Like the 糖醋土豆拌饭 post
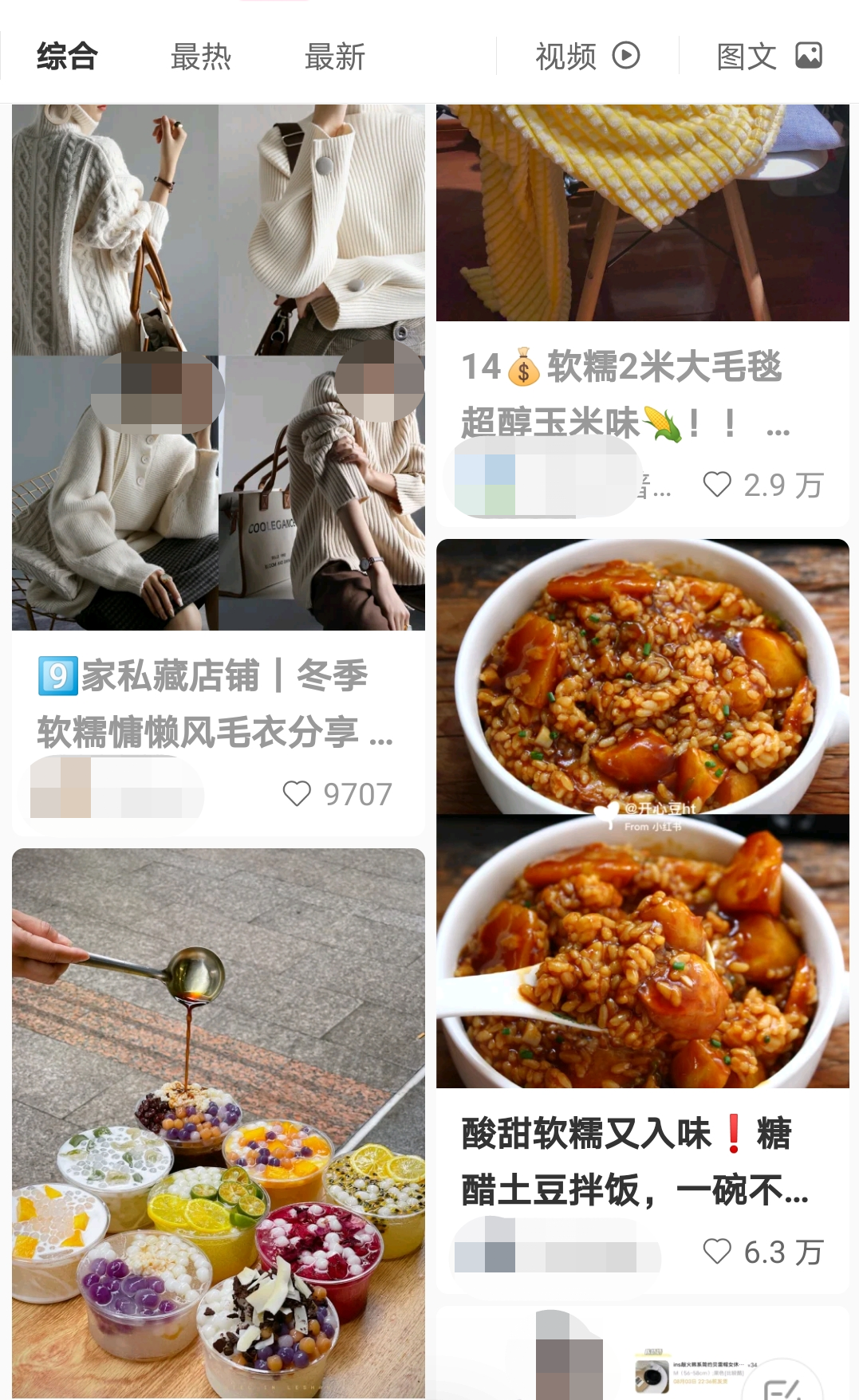Viewport: 859px width, 1400px height. (x=716, y=1252)
